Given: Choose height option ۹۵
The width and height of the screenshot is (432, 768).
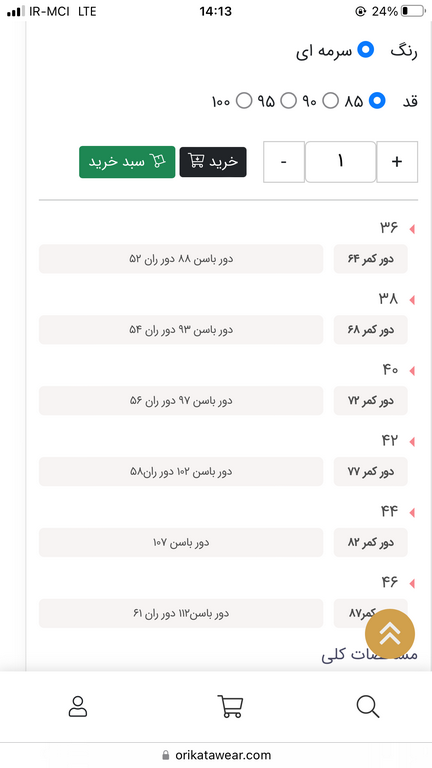Looking at the screenshot, I should point(288,101).
